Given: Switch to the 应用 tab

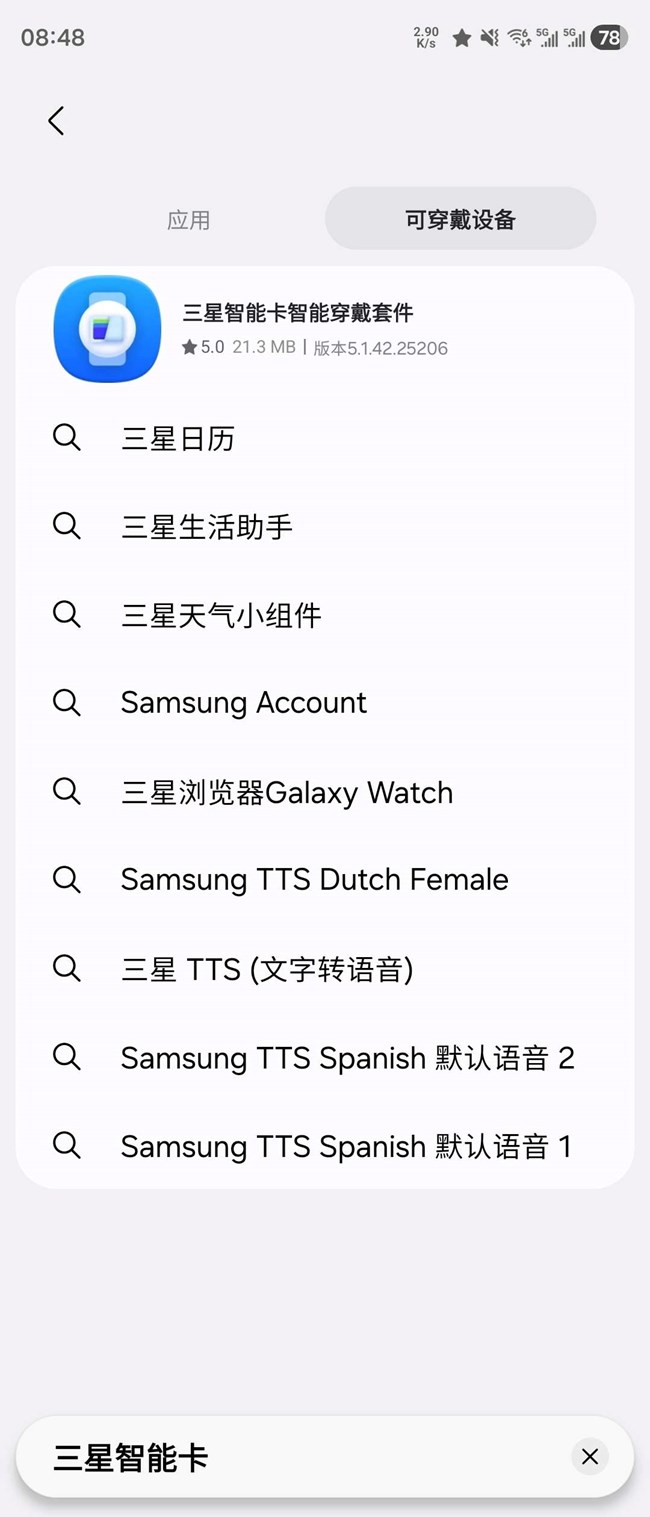Looking at the screenshot, I should pyautogui.click(x=188, y=220).
